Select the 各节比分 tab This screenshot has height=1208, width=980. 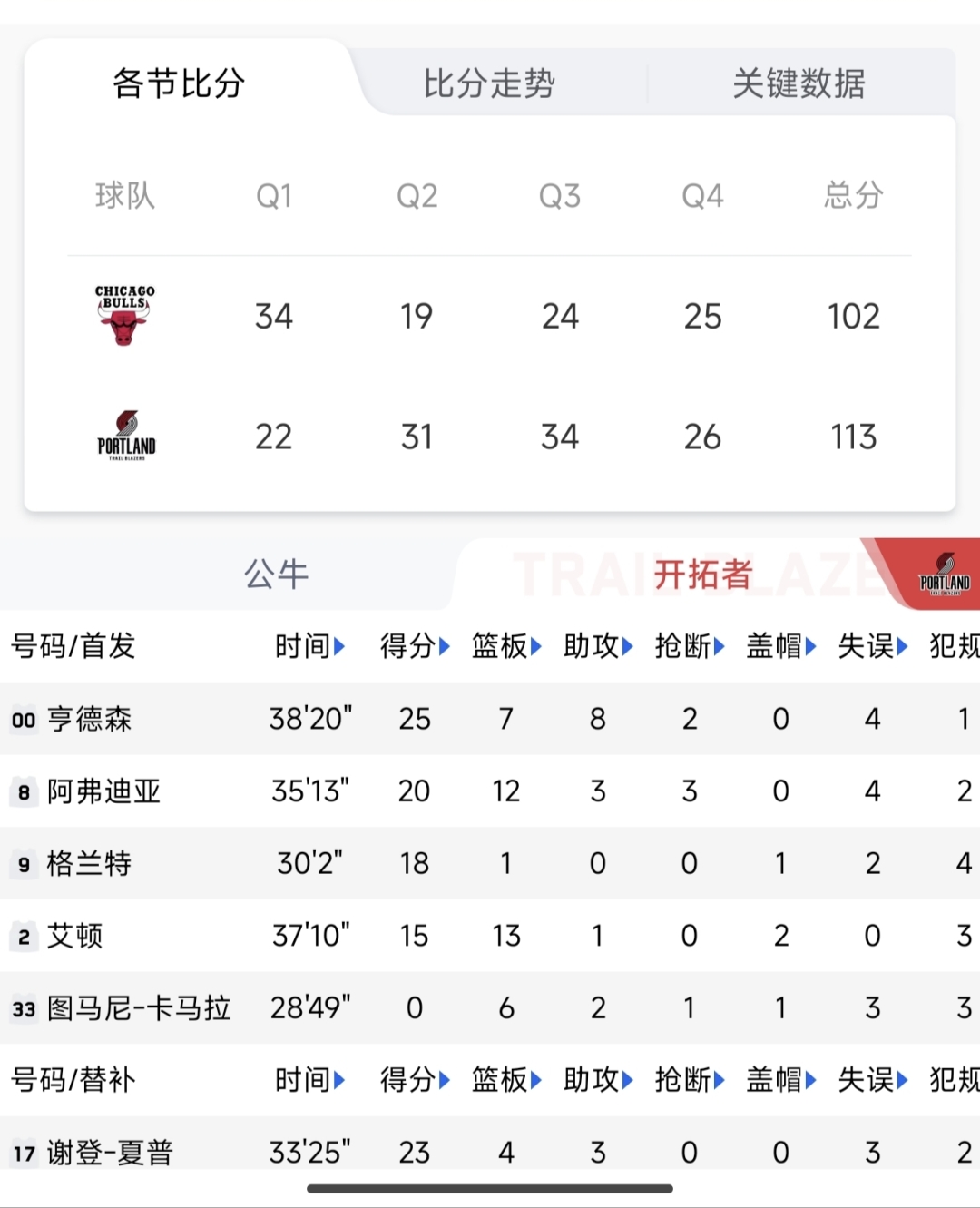(179, 83)
